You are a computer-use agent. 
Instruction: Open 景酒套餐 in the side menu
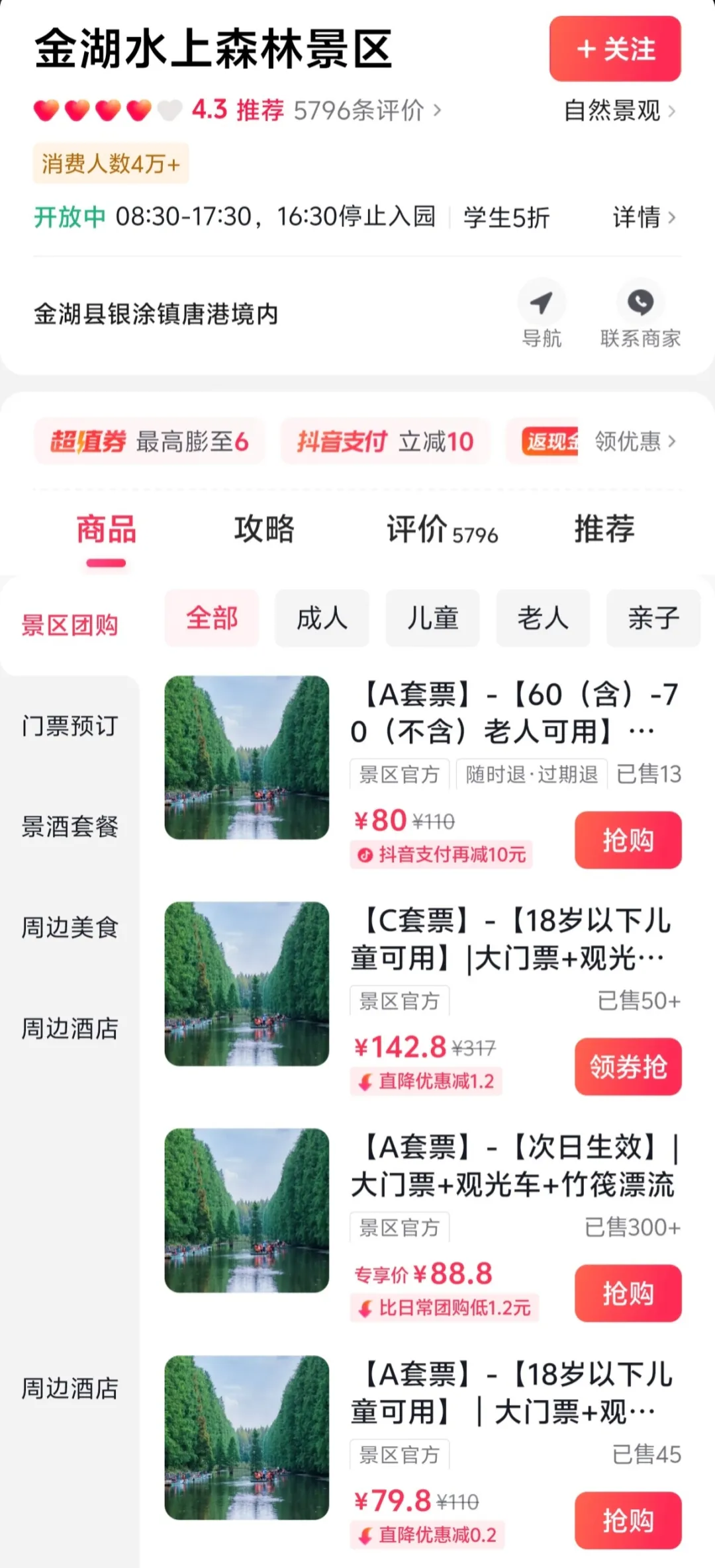tap(70, 826)
